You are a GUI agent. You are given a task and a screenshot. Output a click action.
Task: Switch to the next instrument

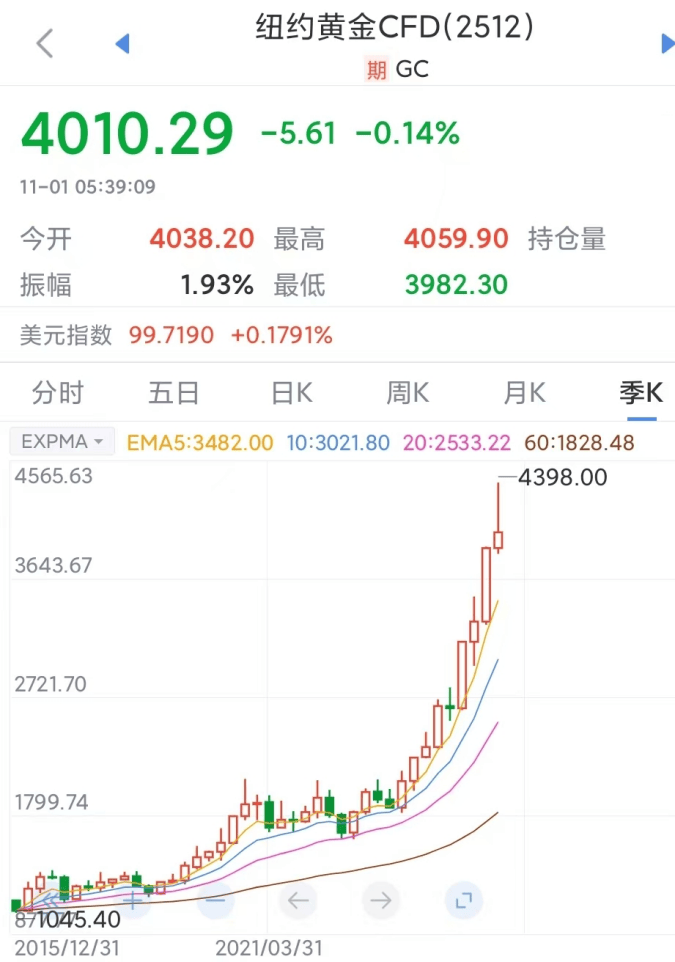point(667,43)
